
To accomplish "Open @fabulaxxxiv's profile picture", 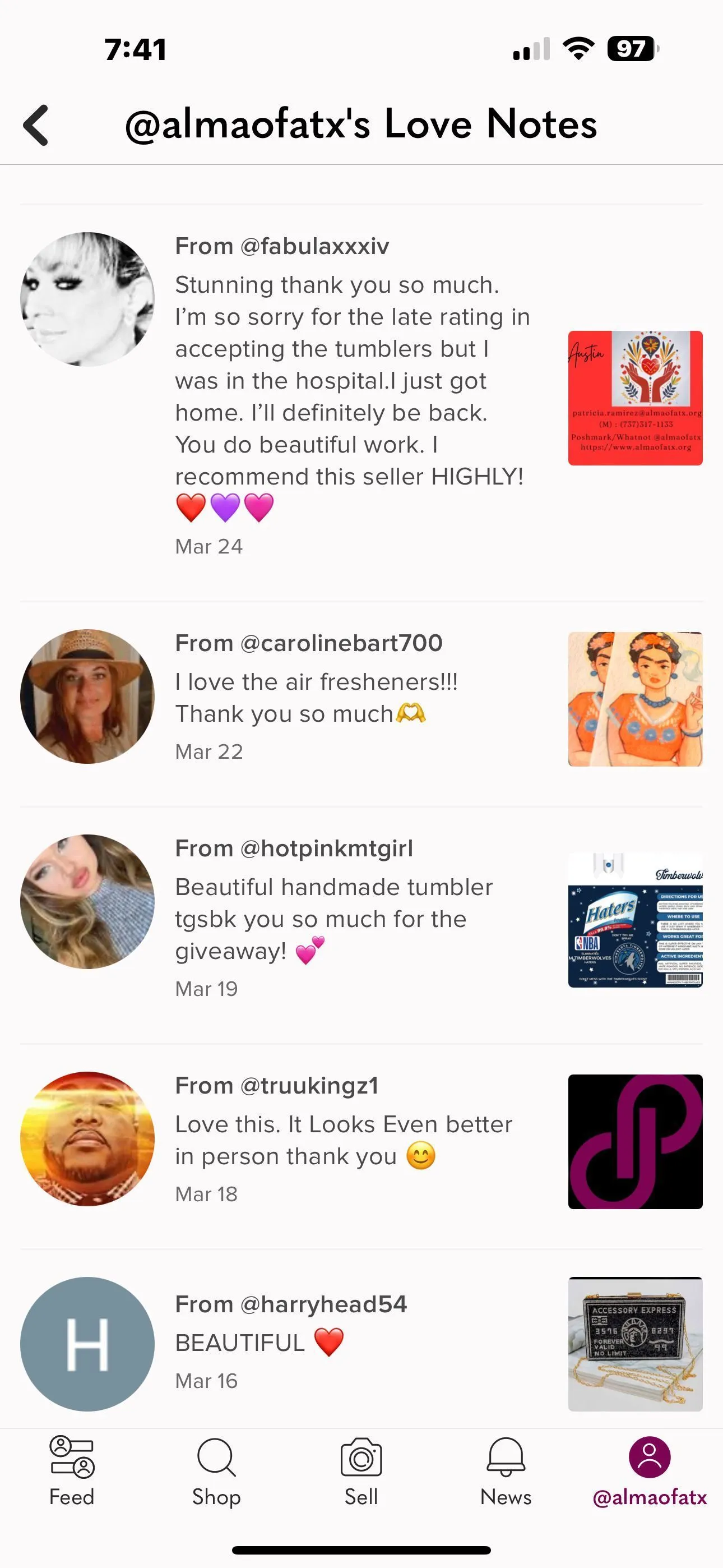I will 87,299.
